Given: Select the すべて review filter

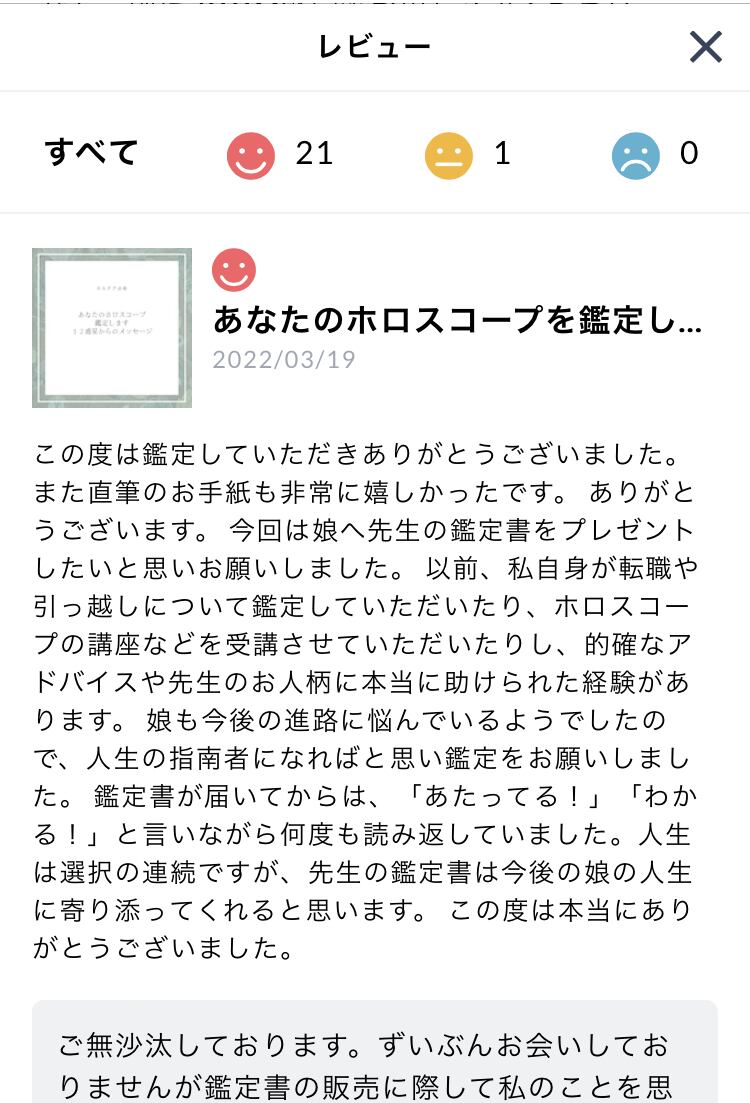Looking at the screenshot, I should coord(91,153).
